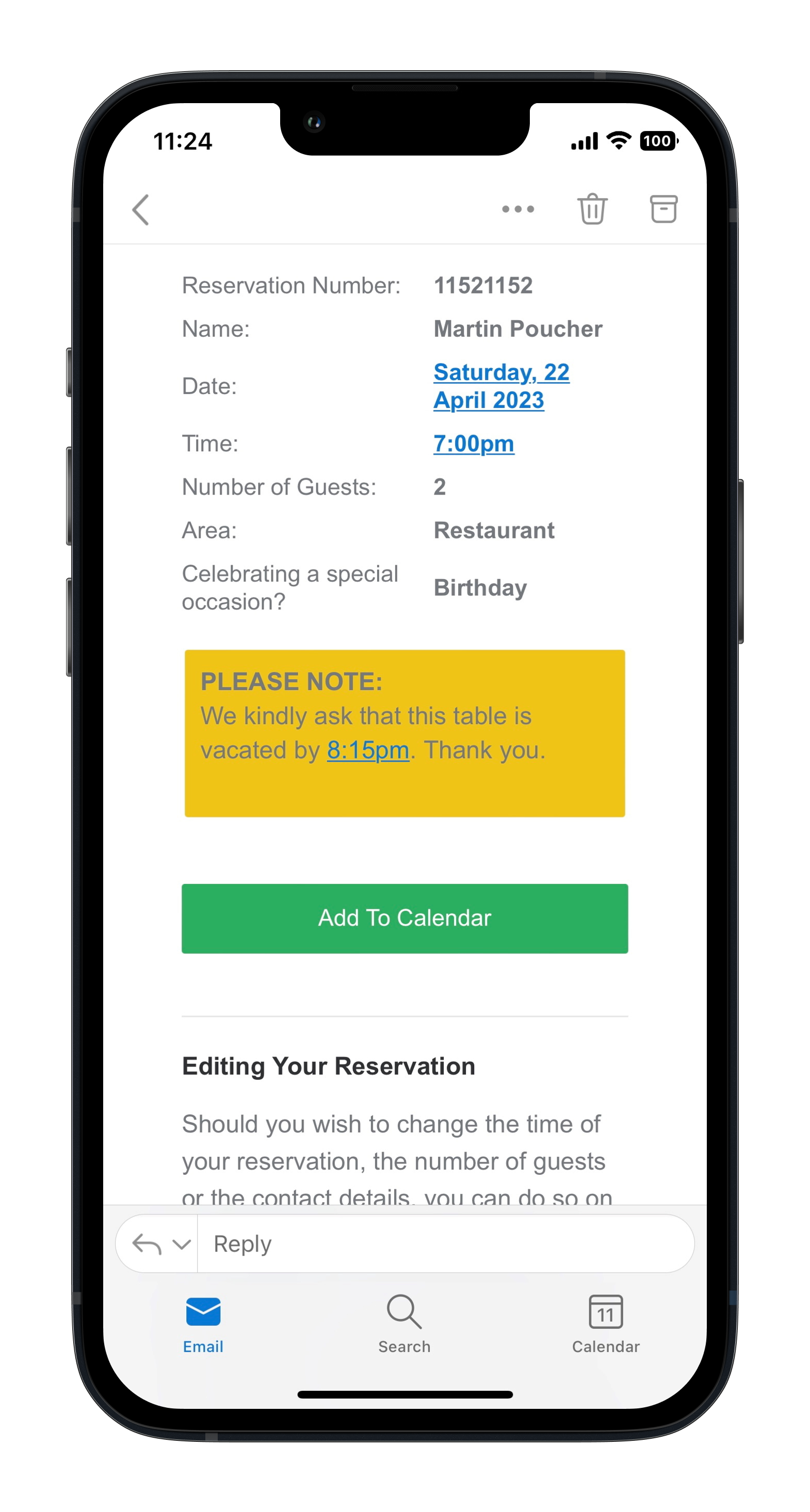
Task: Switch to the Search tab
Action: 404,1324
